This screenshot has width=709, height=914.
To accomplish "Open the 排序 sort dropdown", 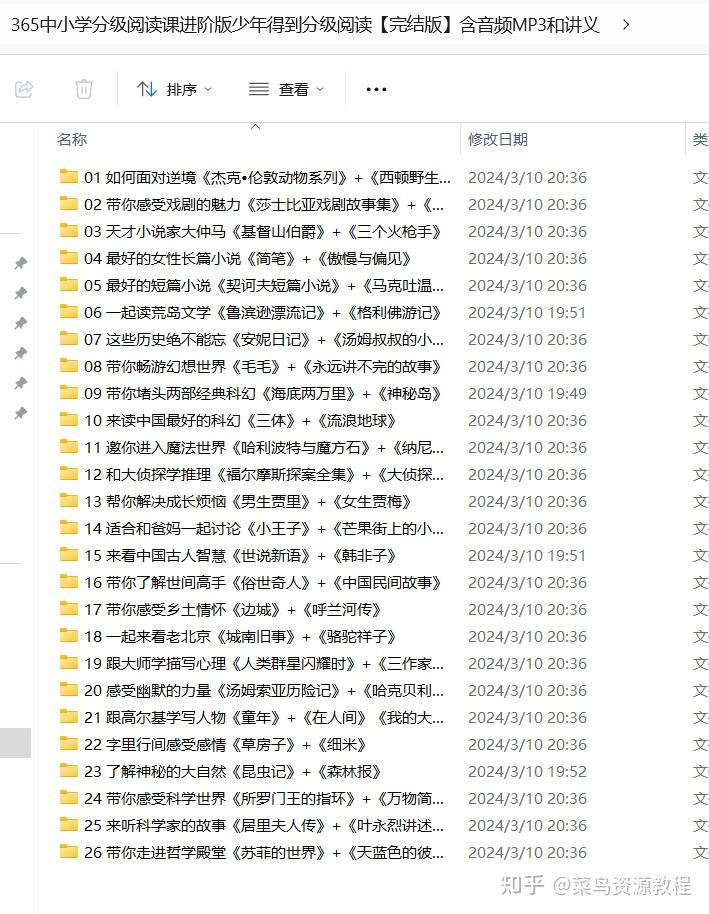I will click(174, 89).
